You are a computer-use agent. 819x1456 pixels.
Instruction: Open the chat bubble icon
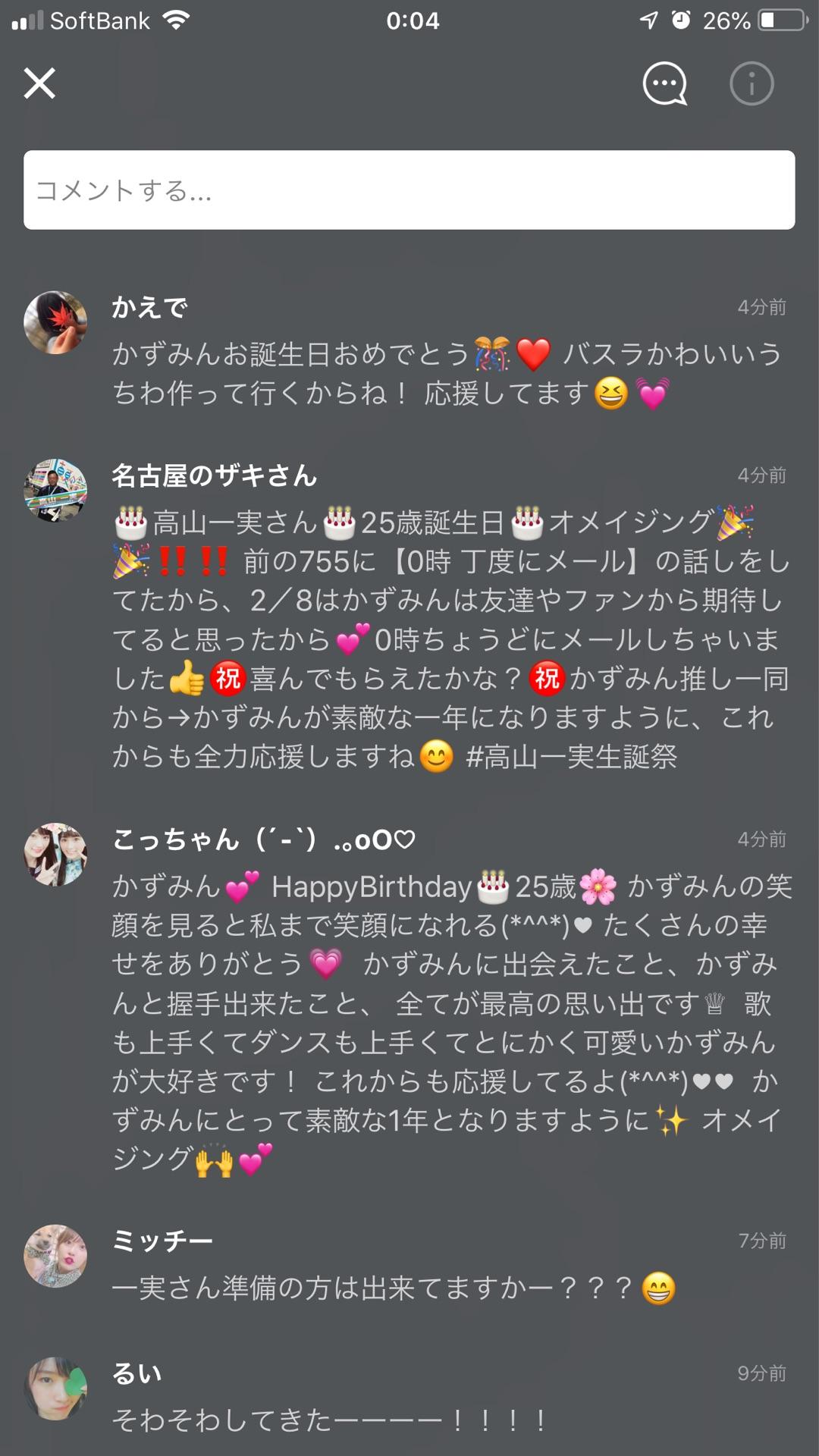tap(664, 83)
